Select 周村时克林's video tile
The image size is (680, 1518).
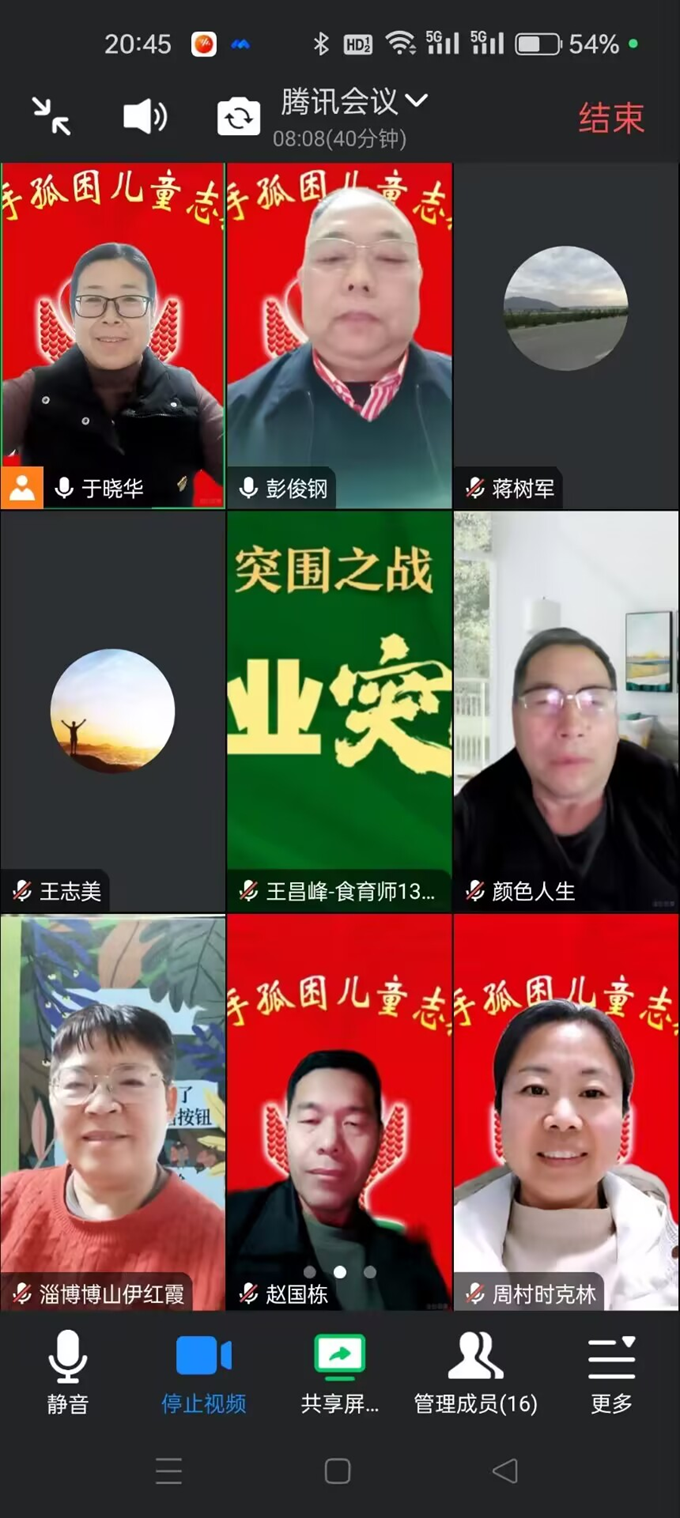(x=566, y=1110)
